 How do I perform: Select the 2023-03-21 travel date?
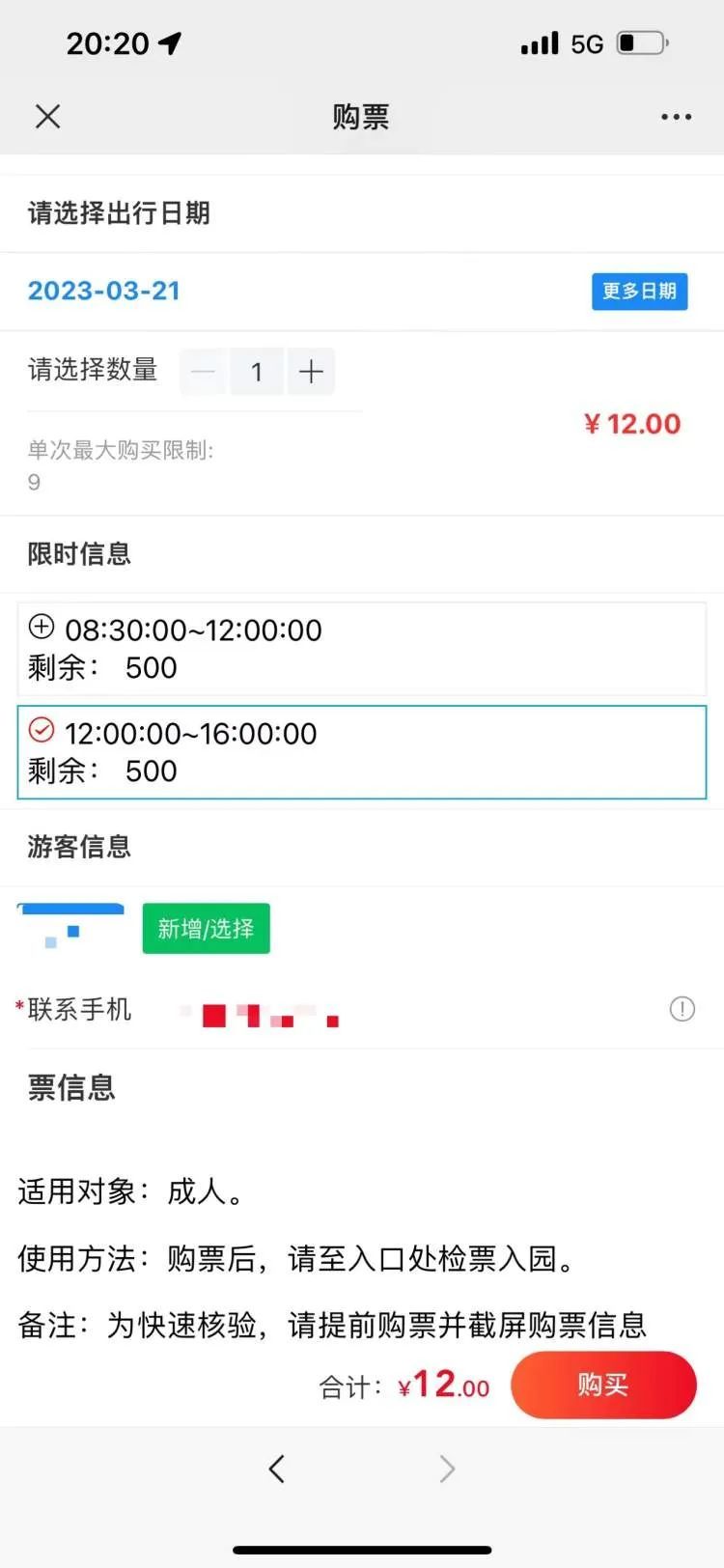click(104, 292)
